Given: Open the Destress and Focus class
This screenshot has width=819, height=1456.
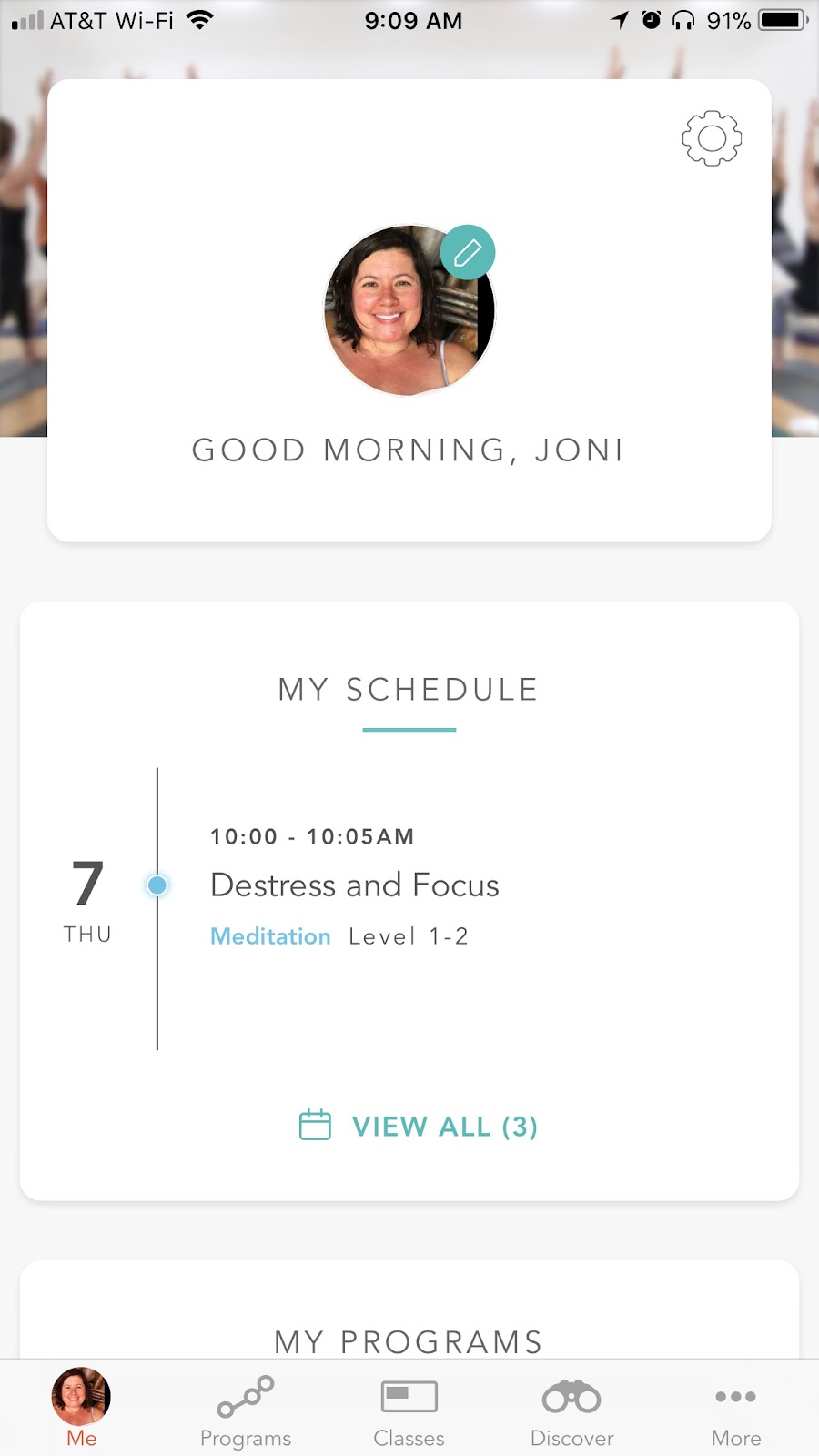Looking at the screenshot, I should [355, 885].
